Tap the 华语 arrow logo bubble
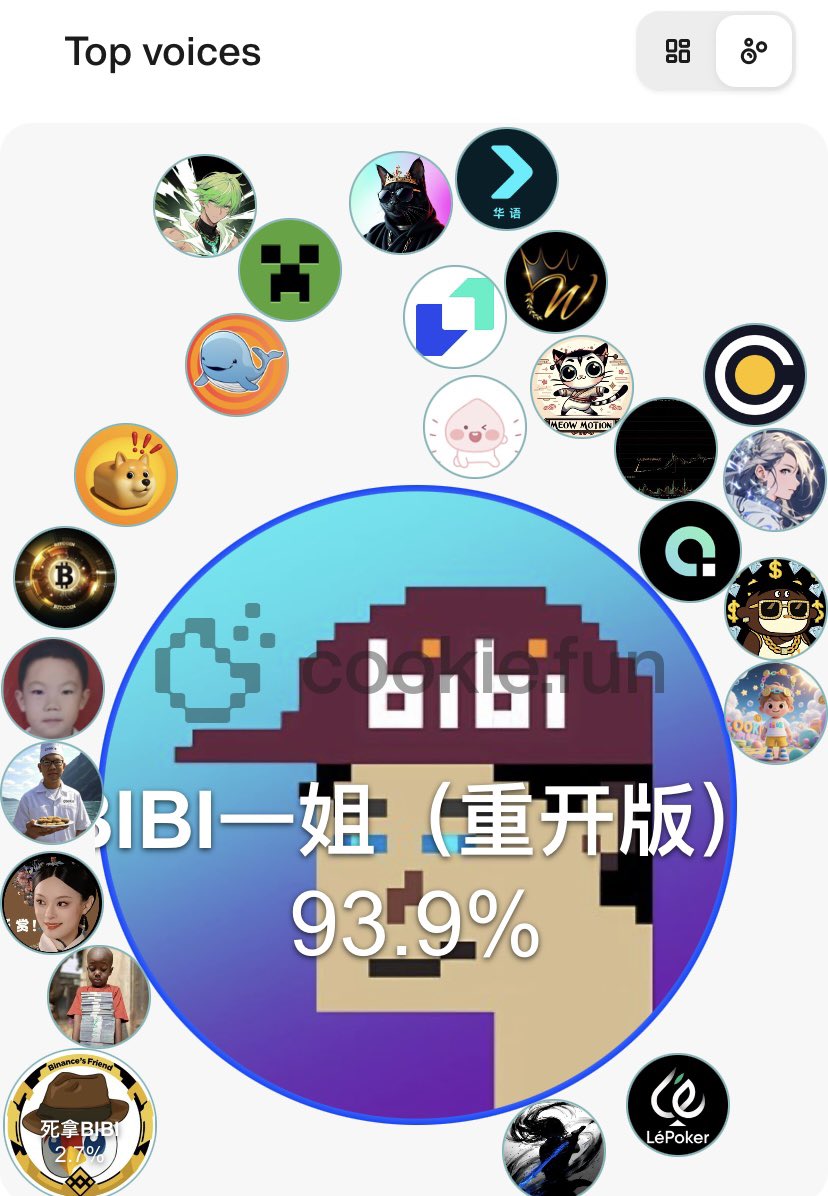This screenshot has width=828, height=1196. 506,179
